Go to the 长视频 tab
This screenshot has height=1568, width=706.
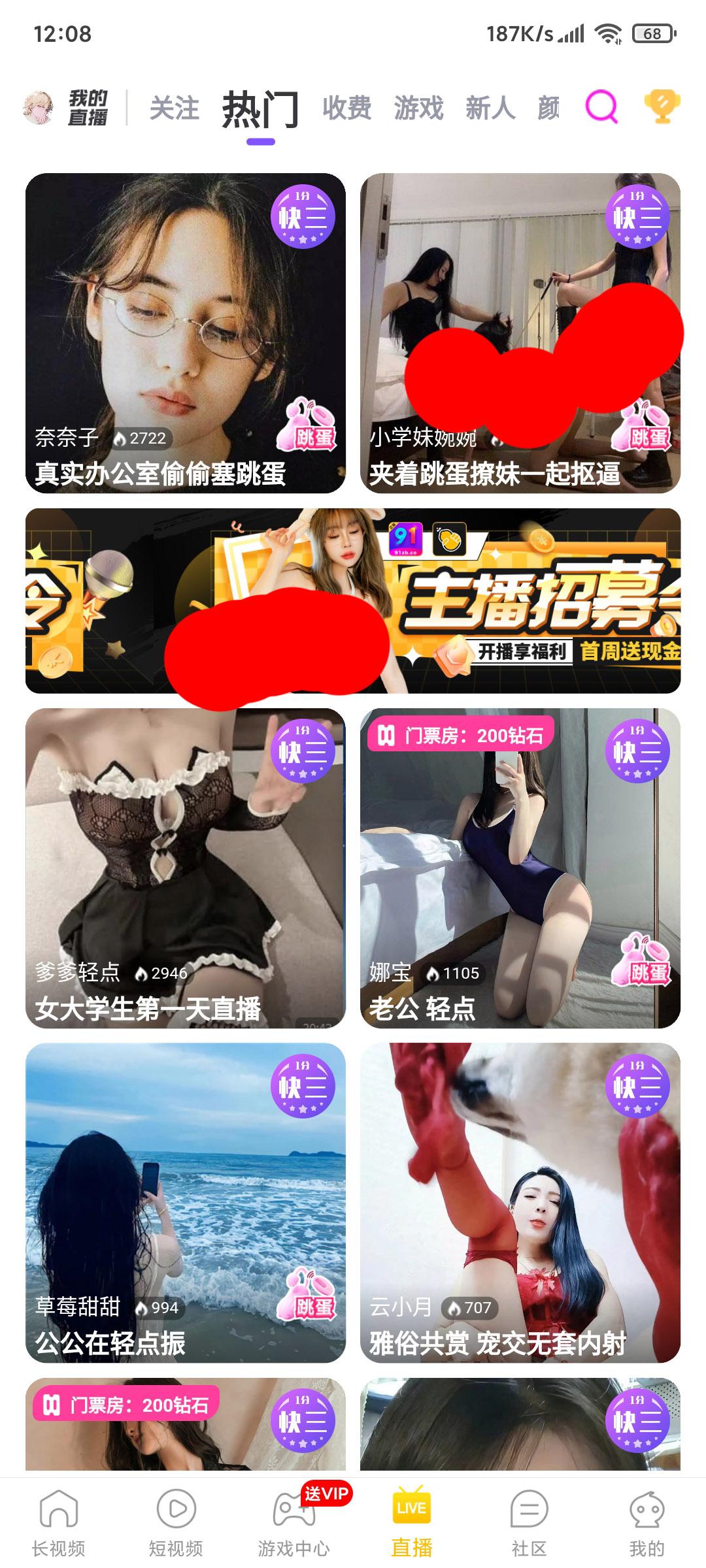click(x=59, y=1518)
